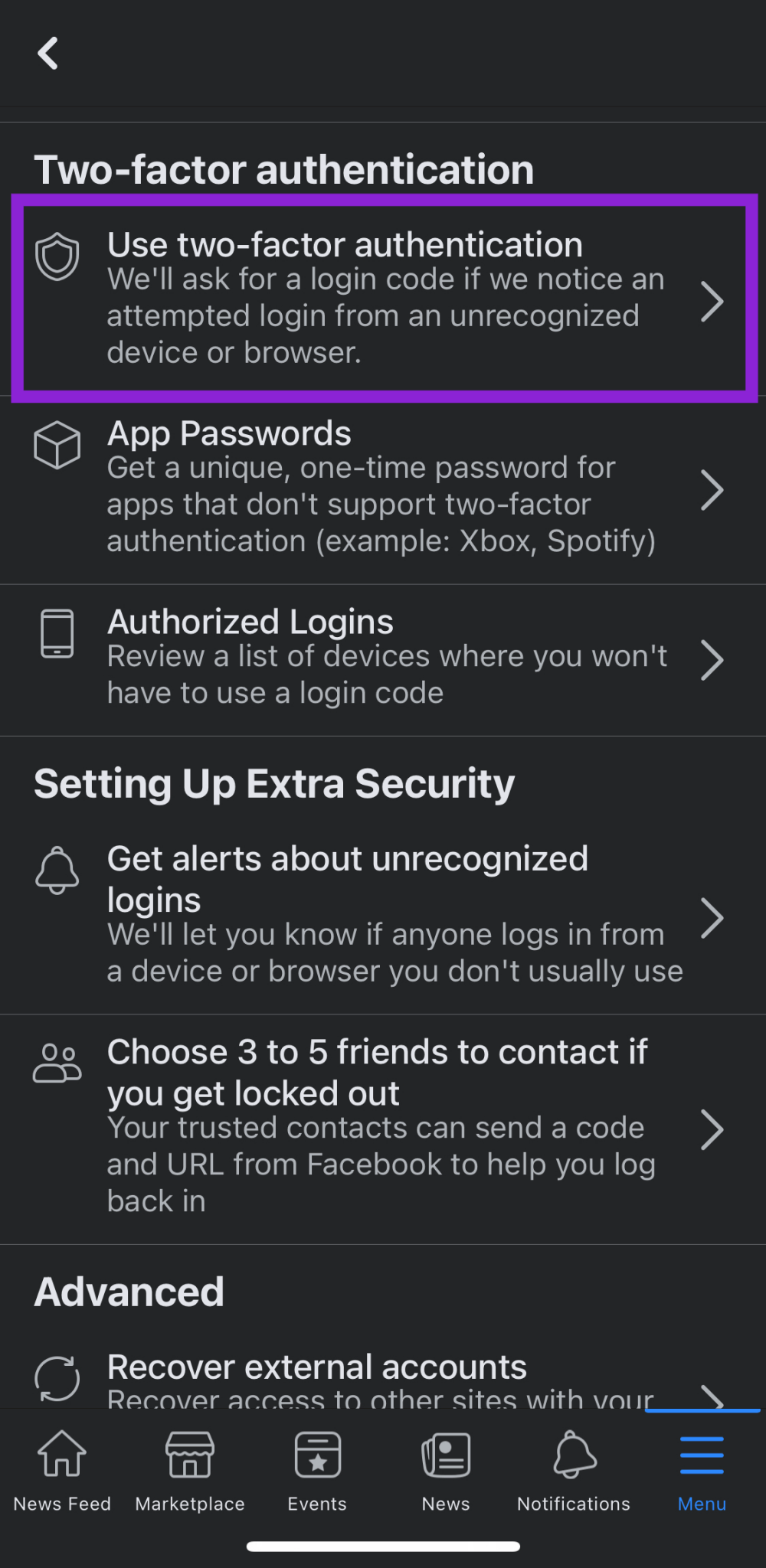The image size is (766, 1568).
Task: Select the shield icon beside two-factor authentication
Action: point(57,256)
